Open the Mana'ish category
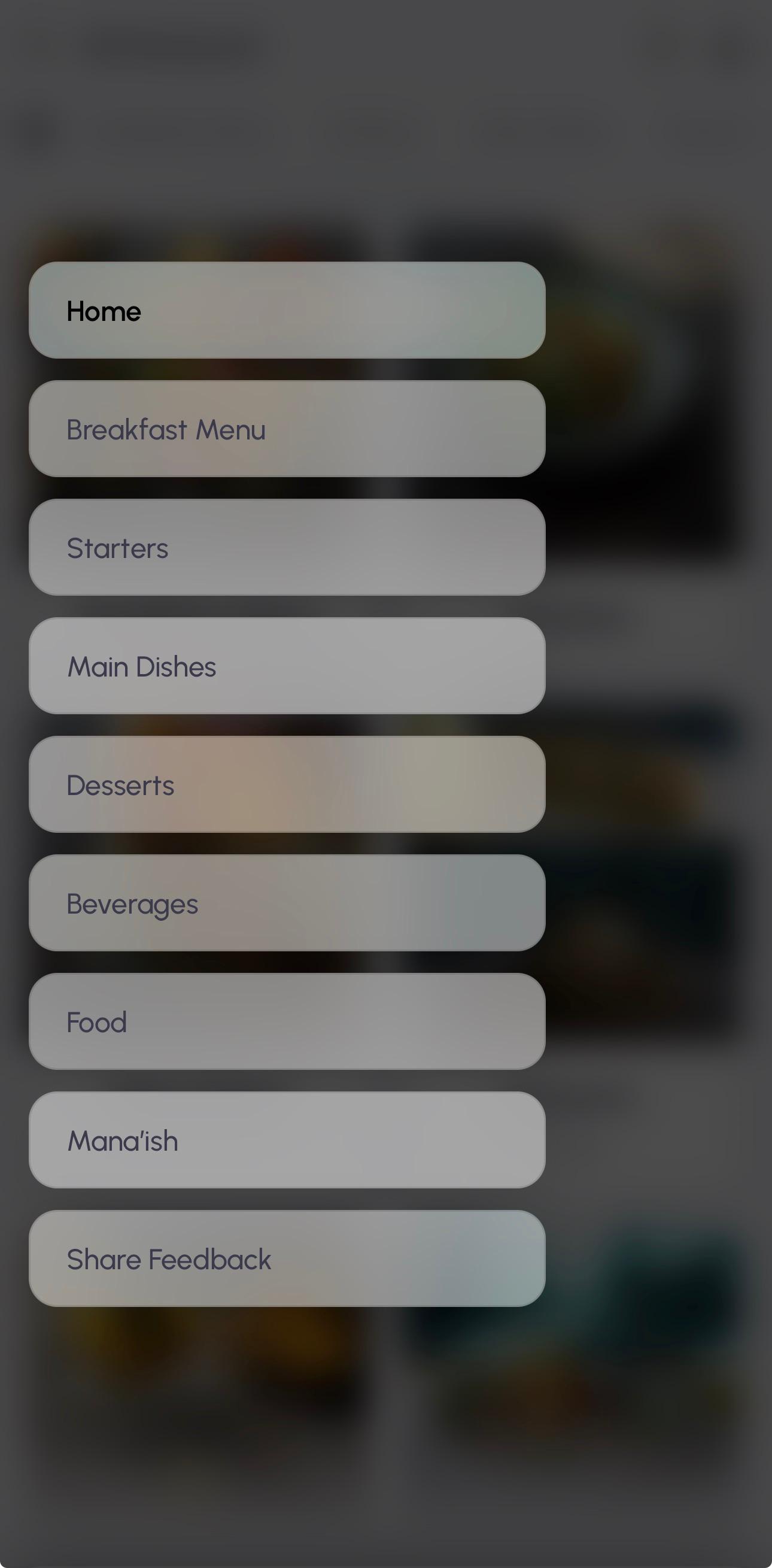772x1568 pixels. [287, 1140]
